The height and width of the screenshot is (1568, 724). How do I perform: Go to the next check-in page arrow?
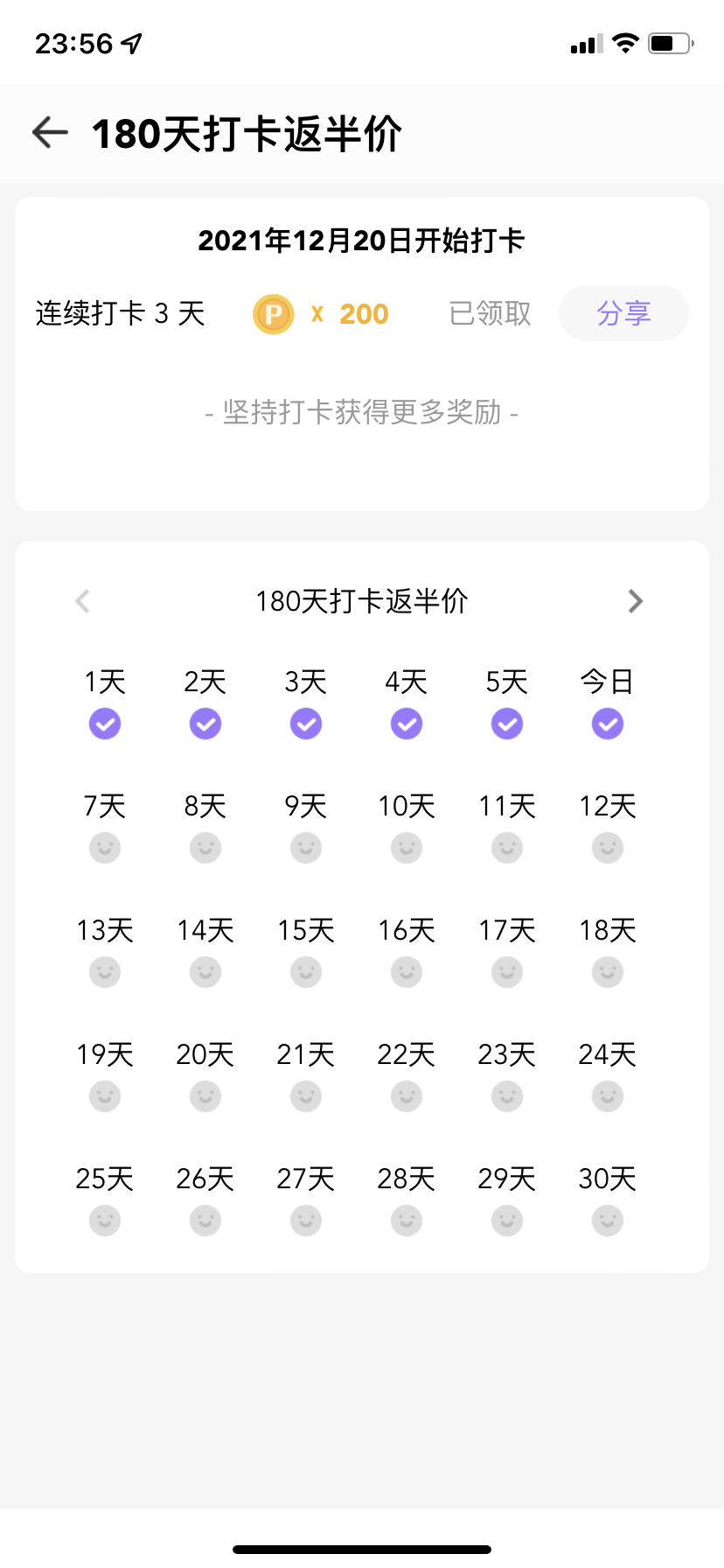click(636, 601)
